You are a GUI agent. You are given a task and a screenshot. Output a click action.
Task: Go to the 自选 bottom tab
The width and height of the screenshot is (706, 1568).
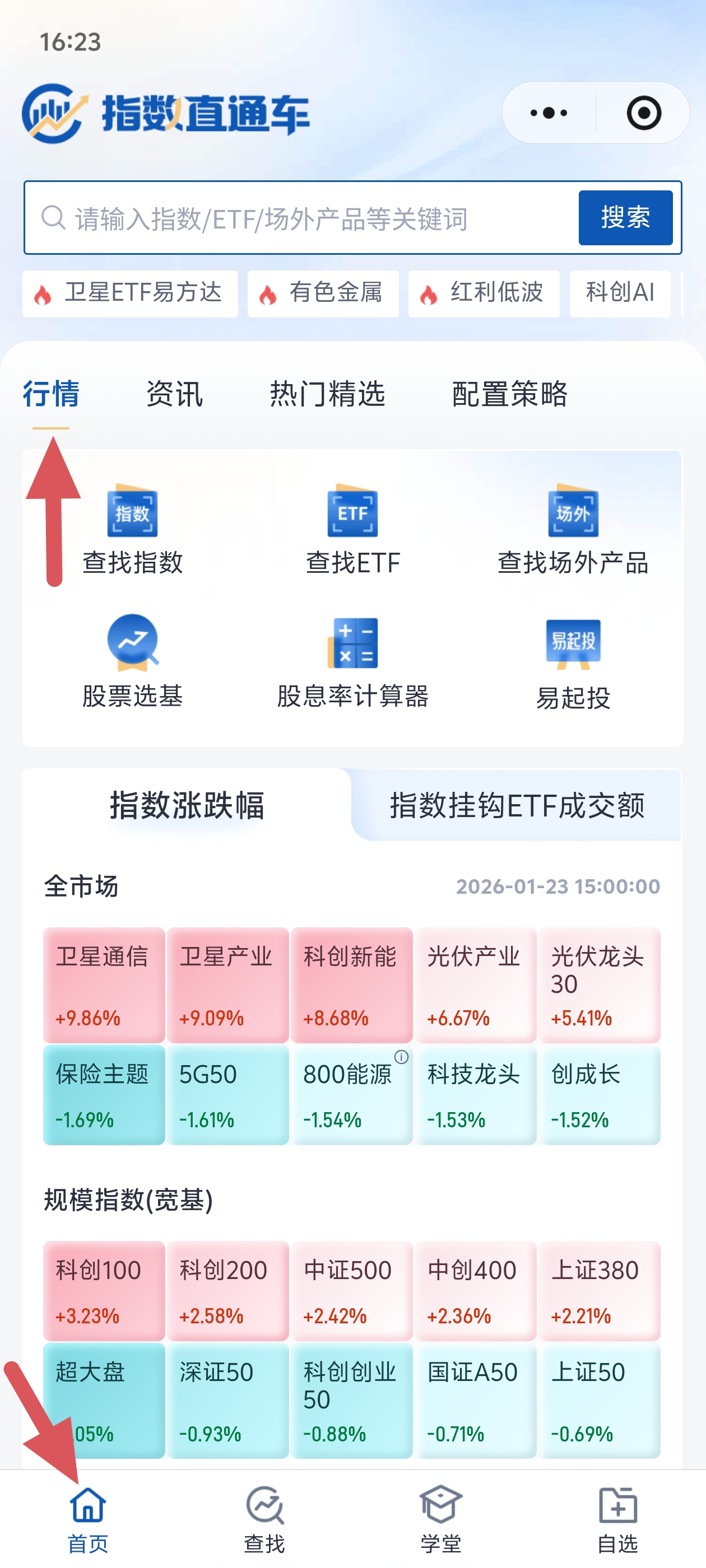pyautogui.click(x=617, y=1518)
